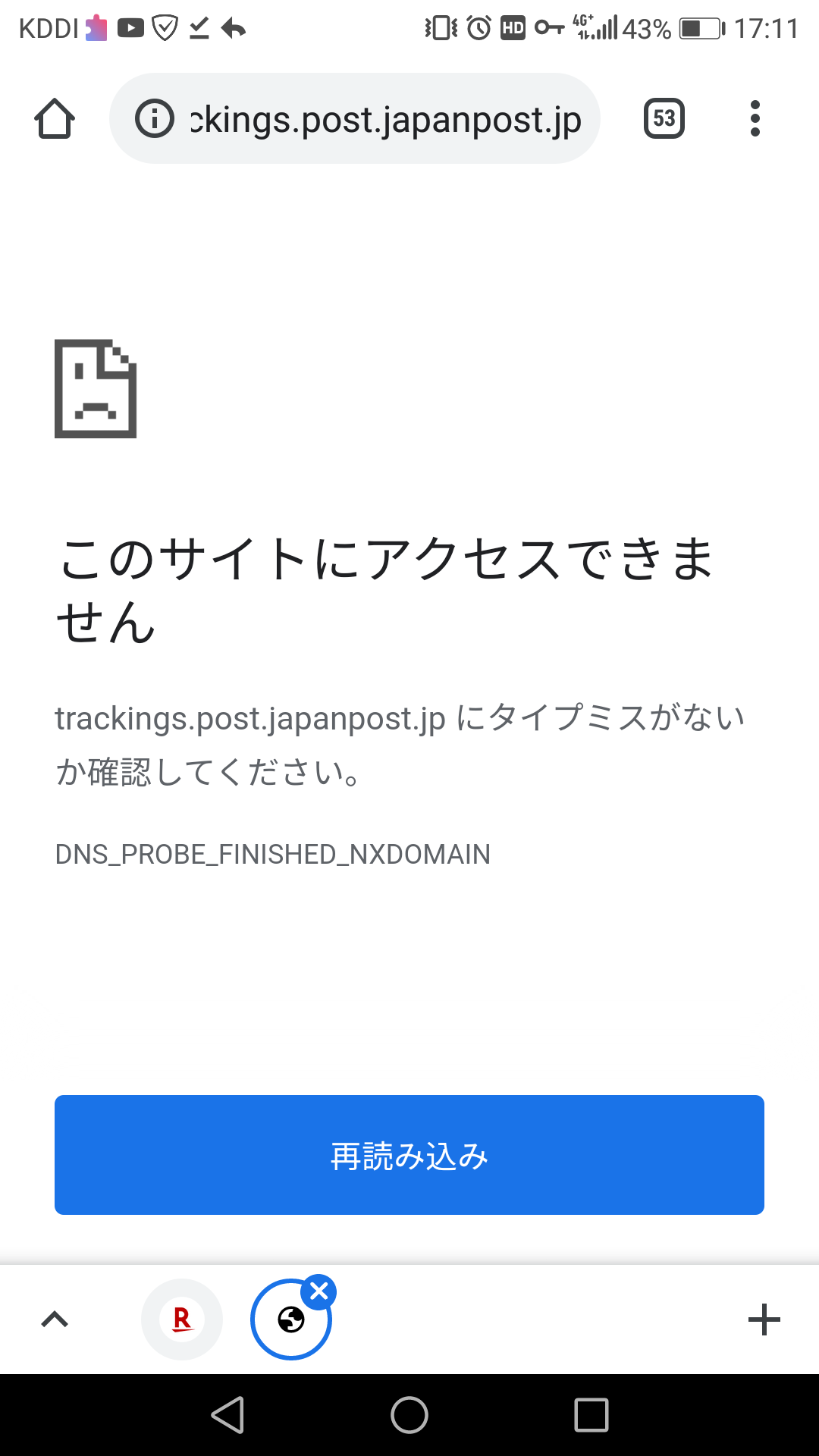Tap the address bar showing japanpost.jp

point(355,118)
